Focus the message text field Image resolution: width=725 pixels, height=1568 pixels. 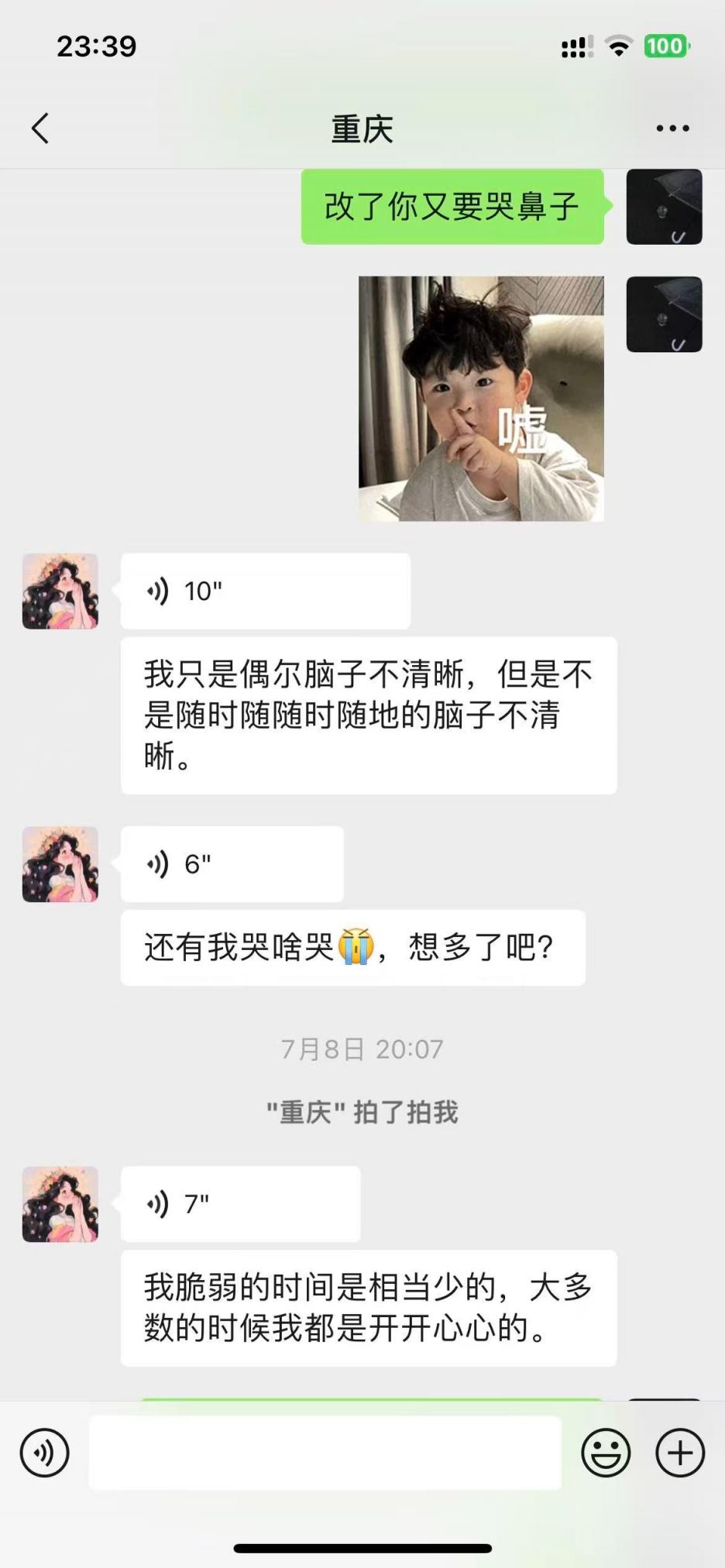pos(325,1453)
